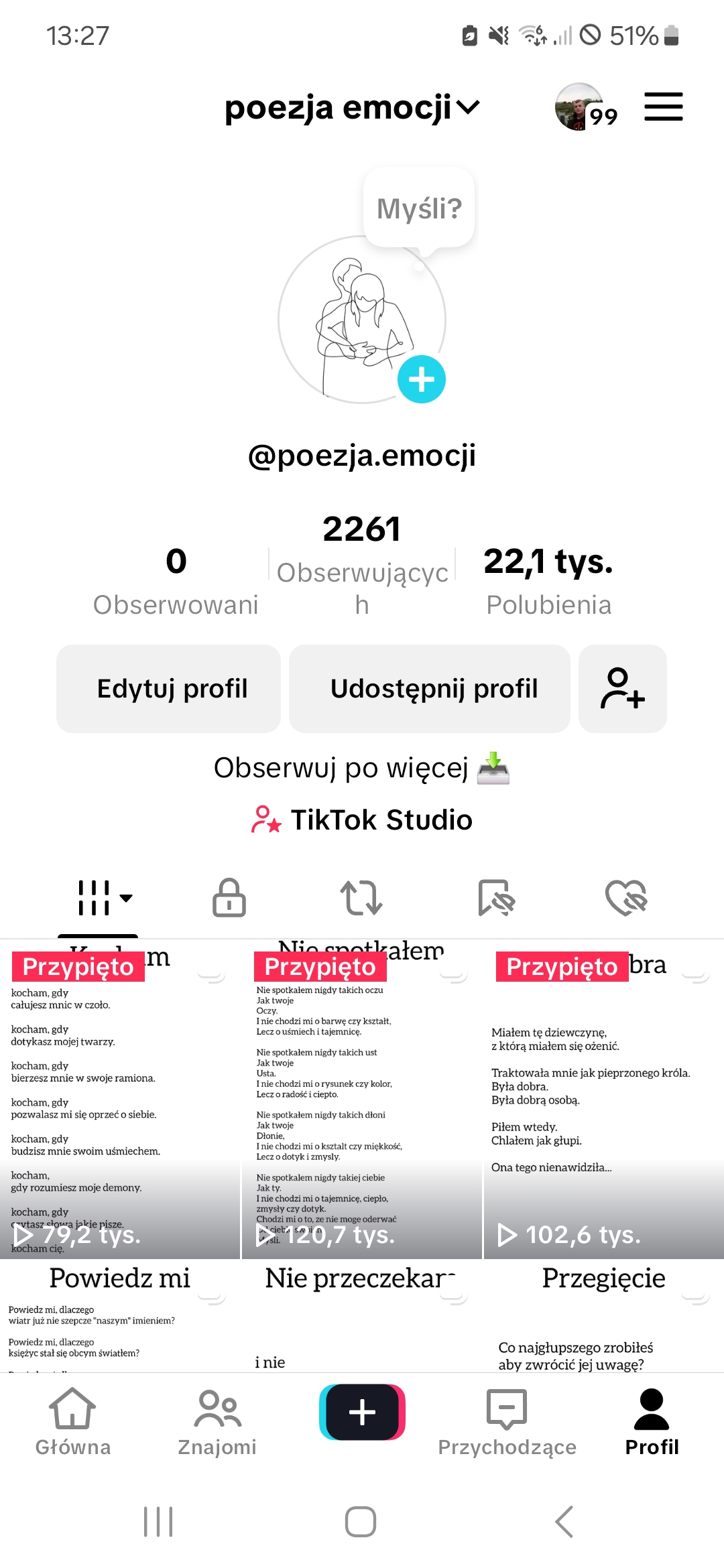Open the account avatar with 99 badge
Image resolution: width=724 pixels, height=1568 pixels.
tap(581, 107)
